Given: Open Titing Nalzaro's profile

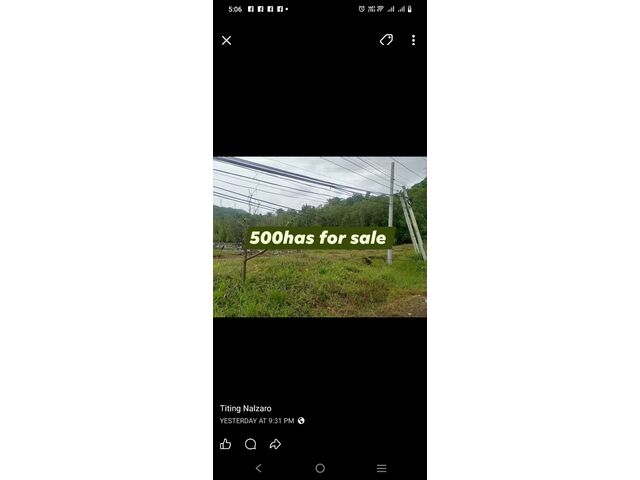Looking at the screenshot, I should [x=246, y=408].
